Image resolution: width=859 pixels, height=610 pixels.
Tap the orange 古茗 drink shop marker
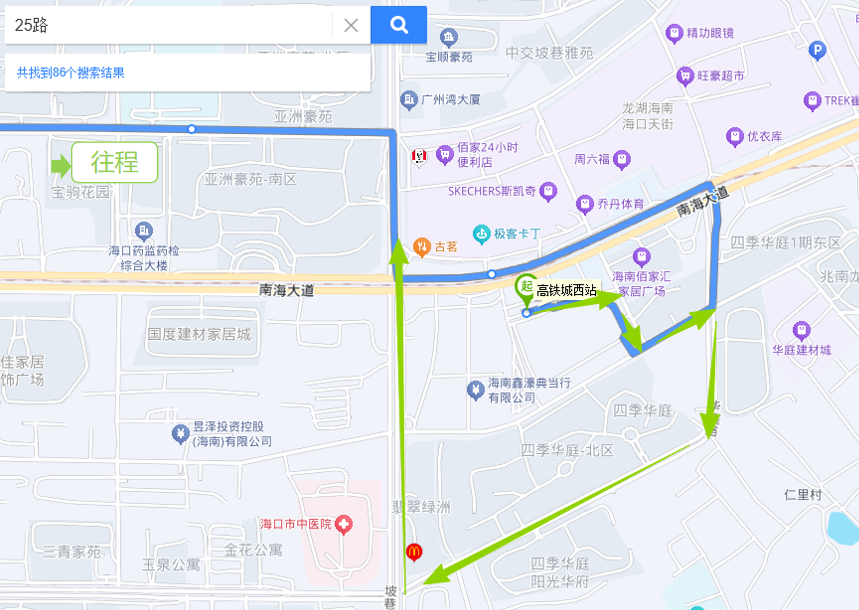[421, 247]
